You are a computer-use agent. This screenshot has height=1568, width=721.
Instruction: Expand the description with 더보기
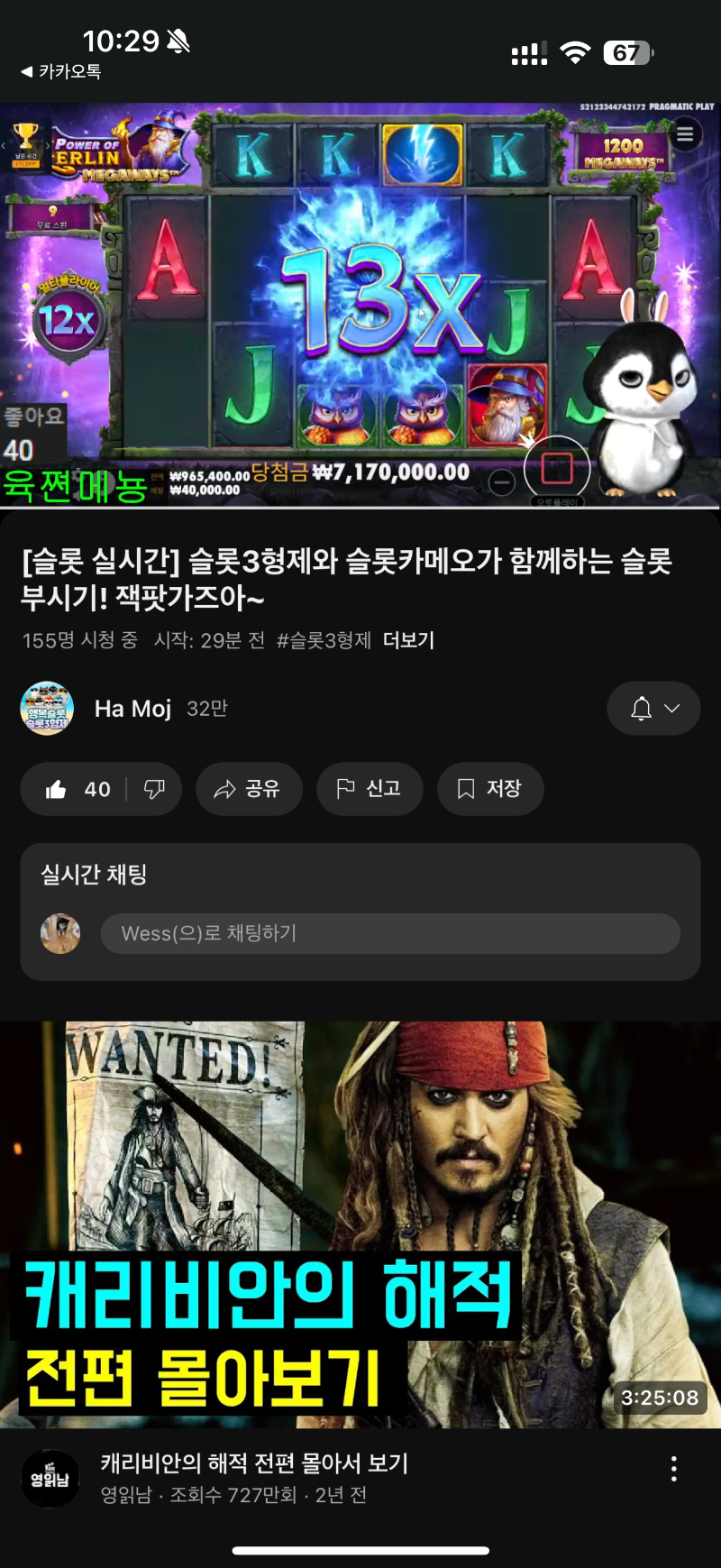(408, 640)
